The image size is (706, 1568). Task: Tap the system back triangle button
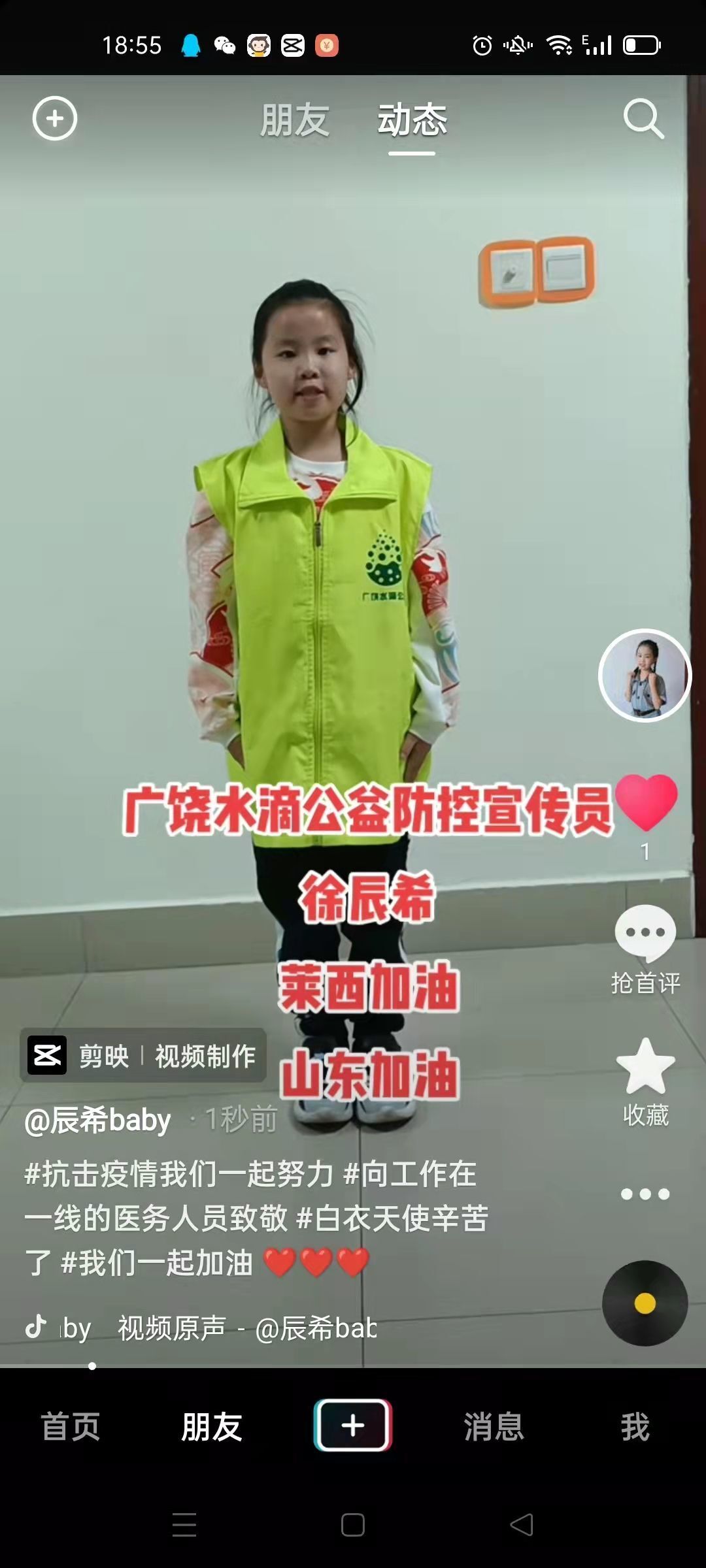pos(522,1525)
